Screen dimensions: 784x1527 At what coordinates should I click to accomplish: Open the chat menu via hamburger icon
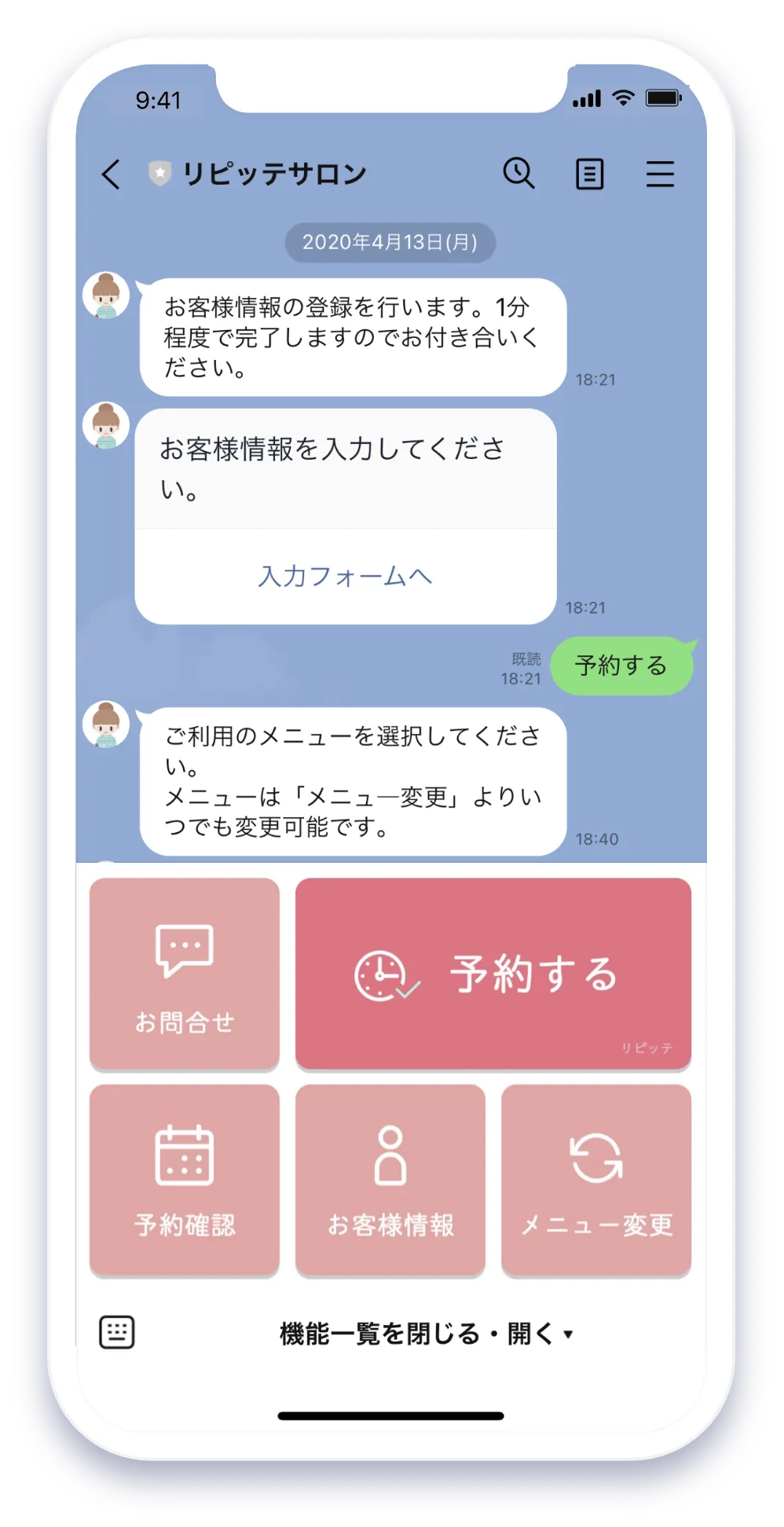tap(661, 174)
